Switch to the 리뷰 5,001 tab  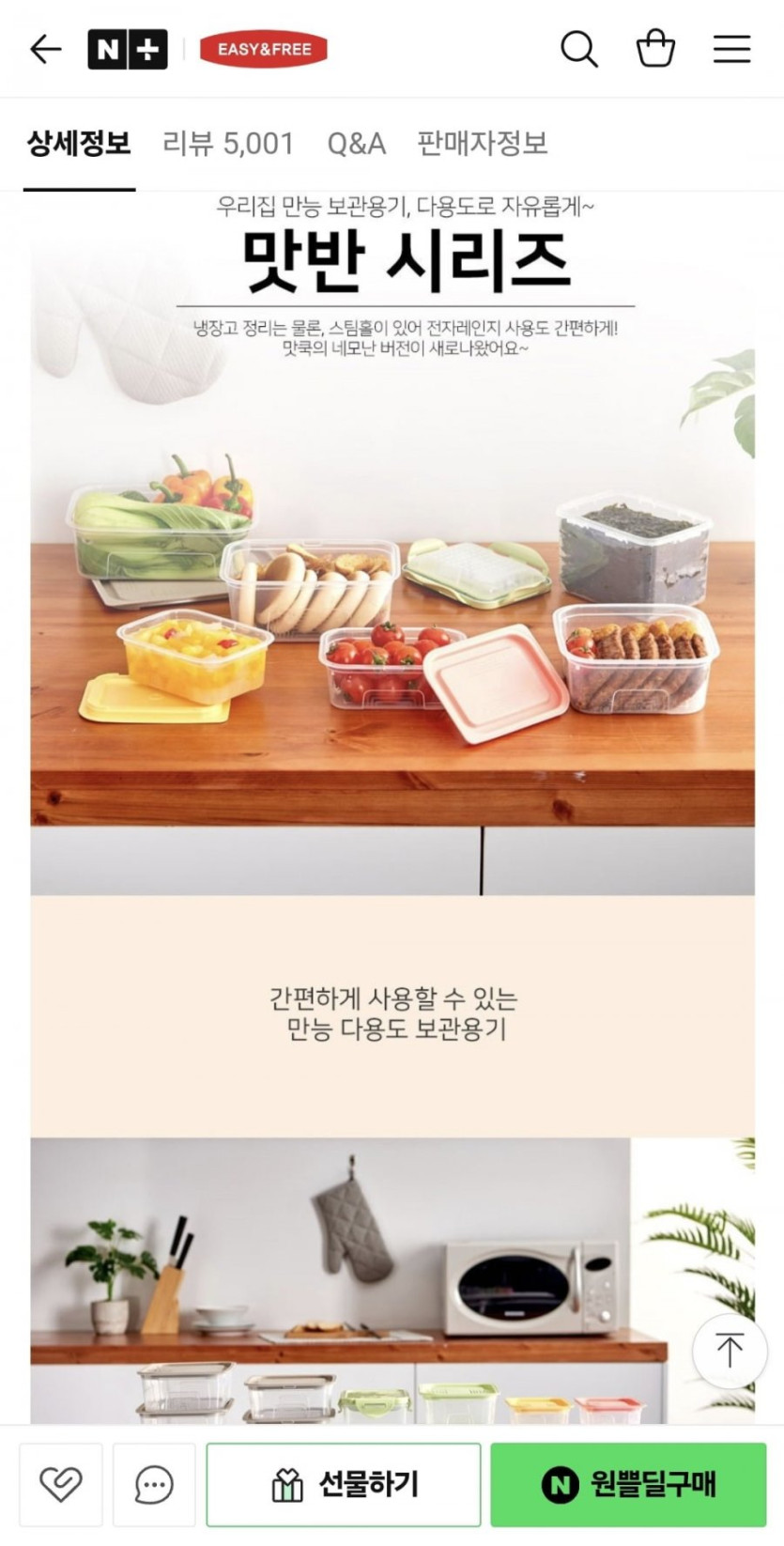228,144
